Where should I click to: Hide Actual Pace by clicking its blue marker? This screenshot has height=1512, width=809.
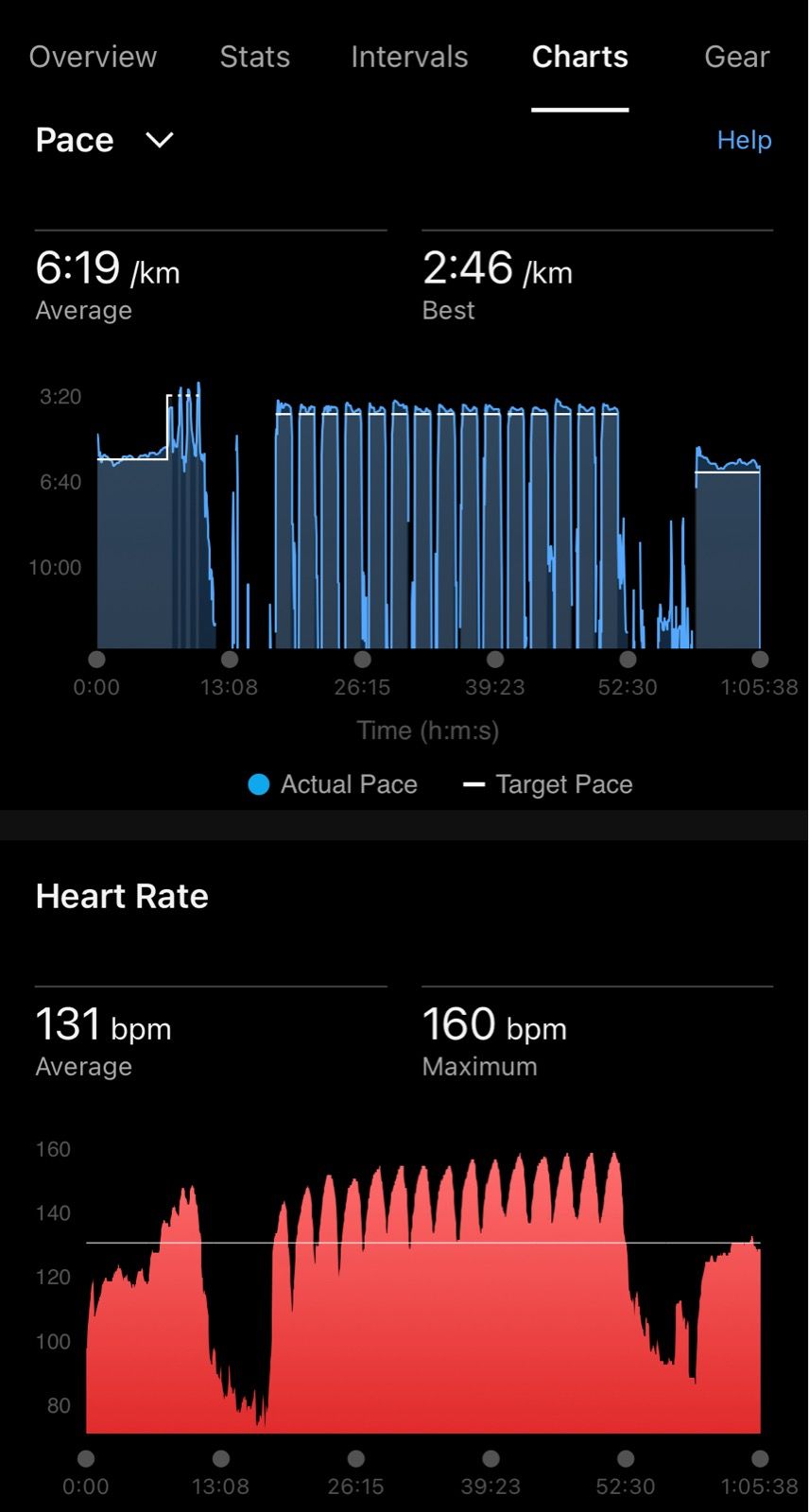(257, 784)
